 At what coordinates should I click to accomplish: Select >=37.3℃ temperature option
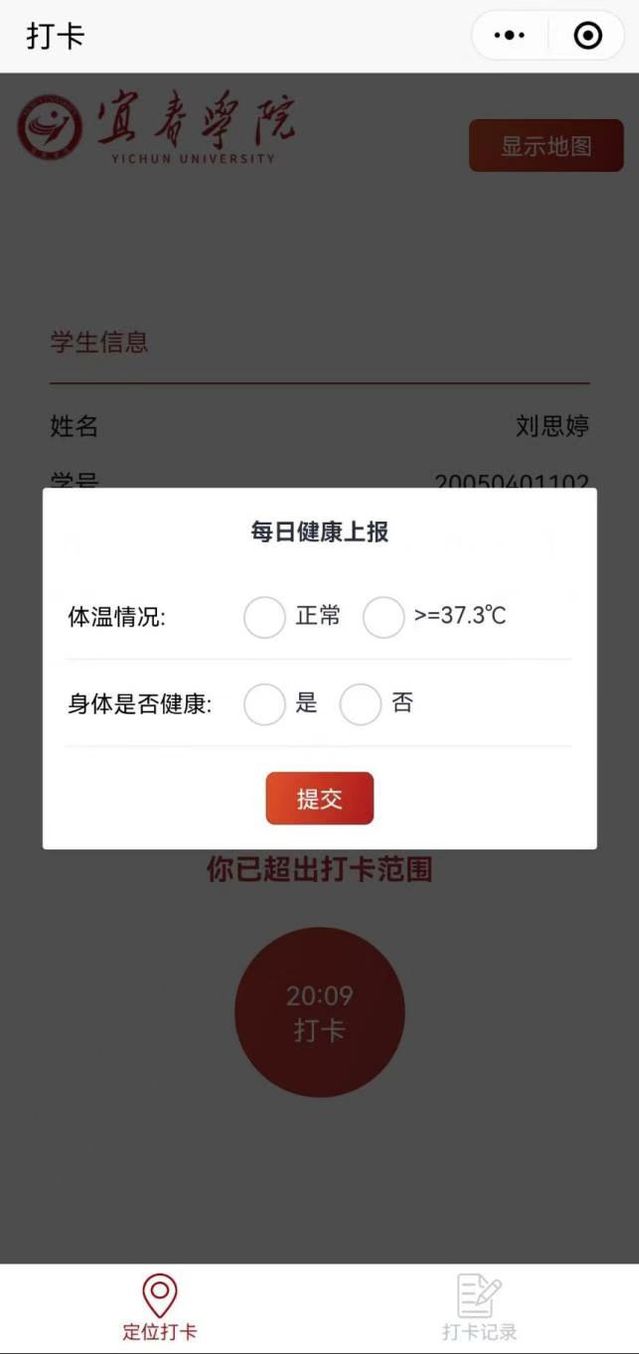point(383,617)
